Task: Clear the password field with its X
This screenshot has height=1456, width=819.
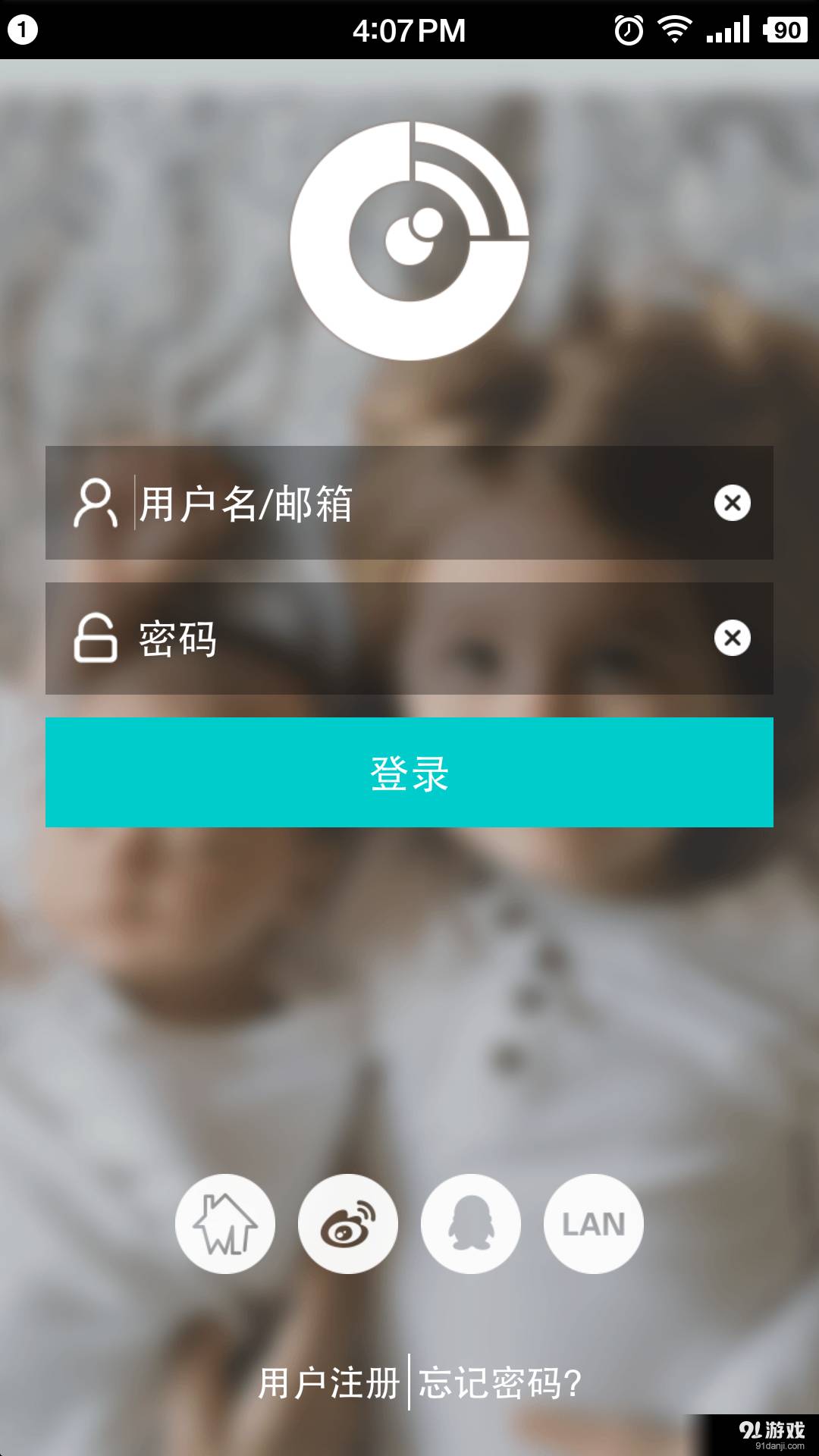Action: [x=732, y=638]
